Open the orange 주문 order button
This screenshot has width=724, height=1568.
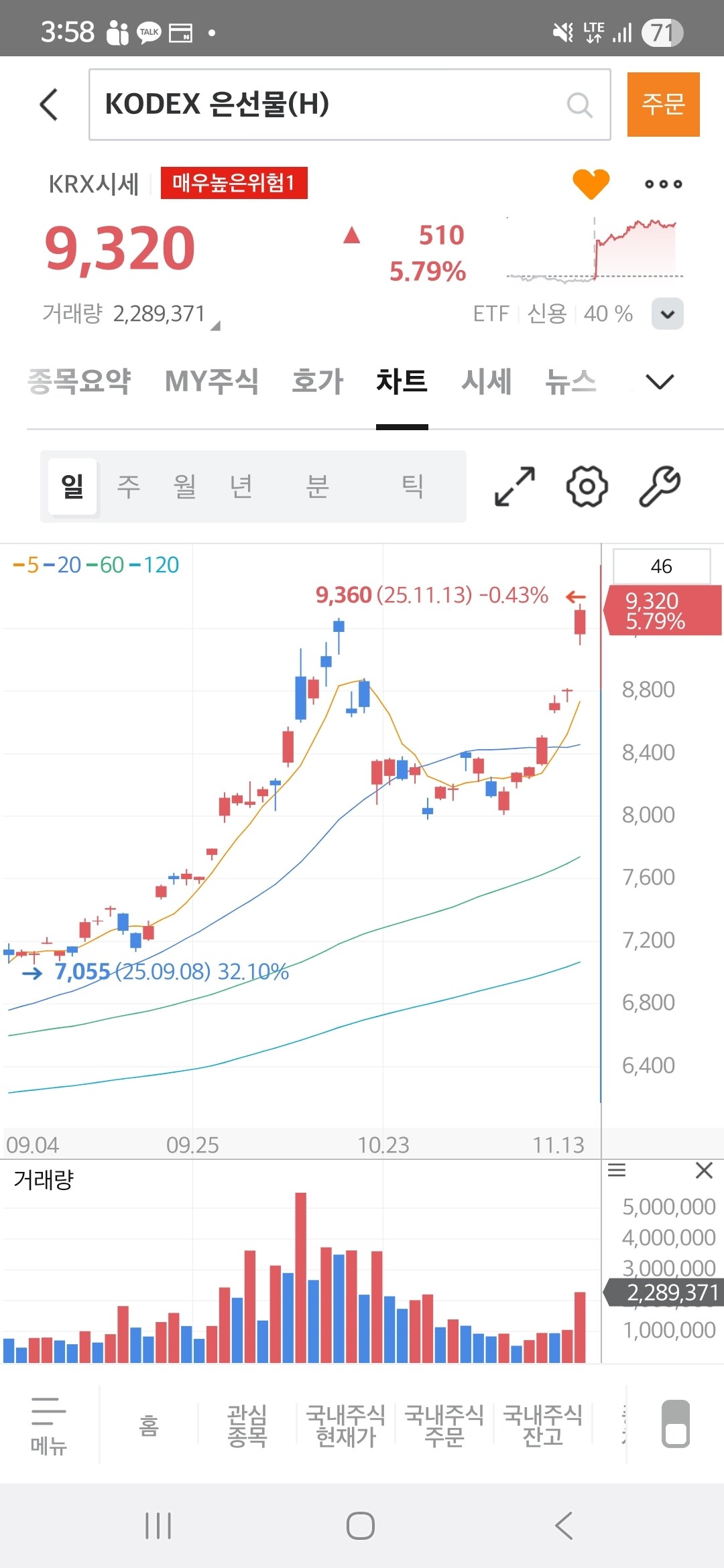pos(663,105)
